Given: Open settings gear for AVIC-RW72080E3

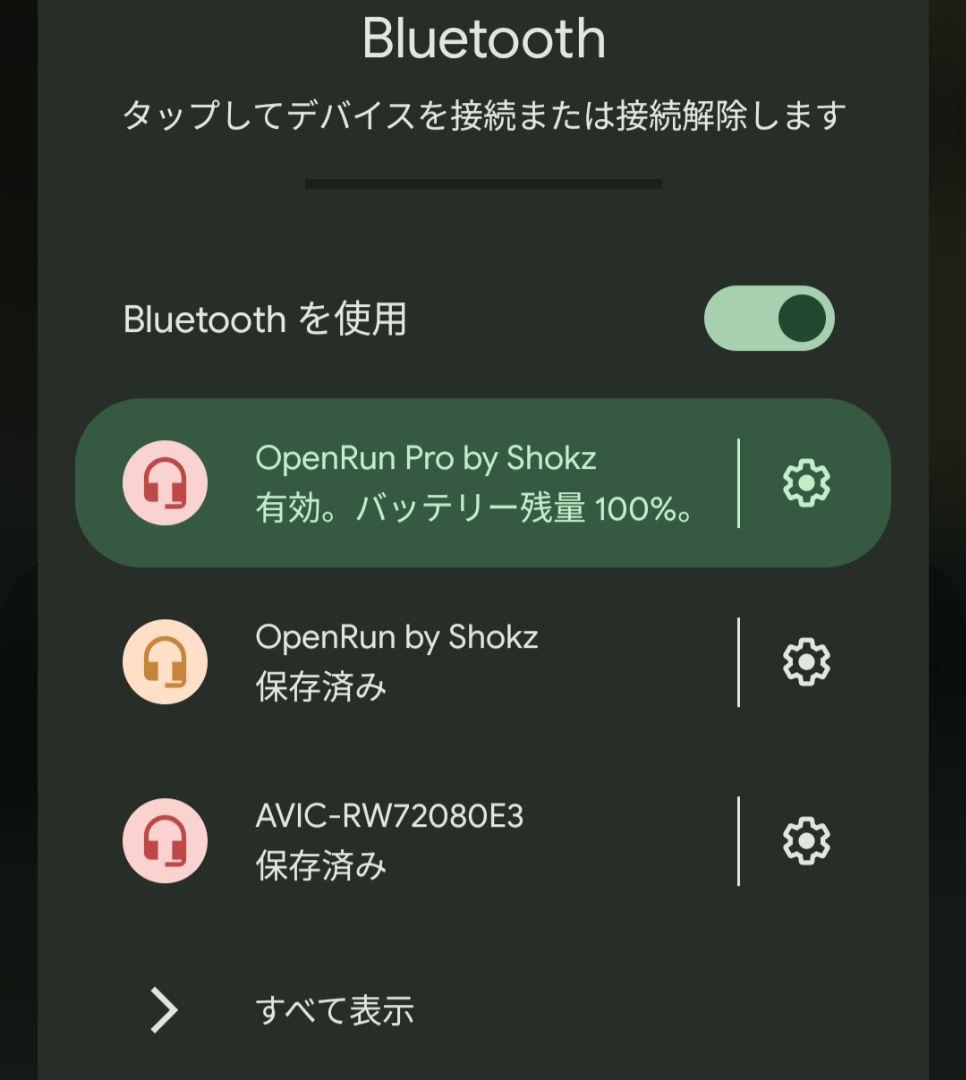Looking at the screenshot, I should pos(806,841).
